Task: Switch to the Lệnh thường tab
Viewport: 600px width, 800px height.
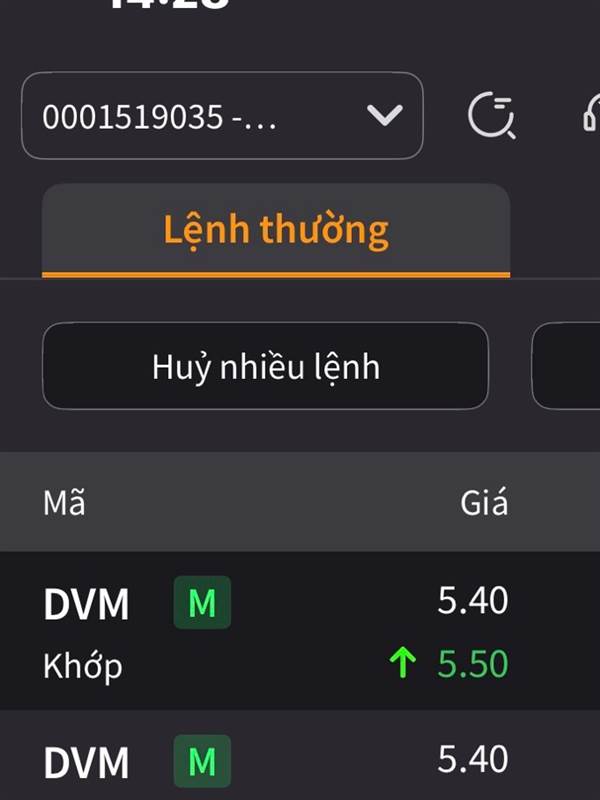Action: [276, 231]
